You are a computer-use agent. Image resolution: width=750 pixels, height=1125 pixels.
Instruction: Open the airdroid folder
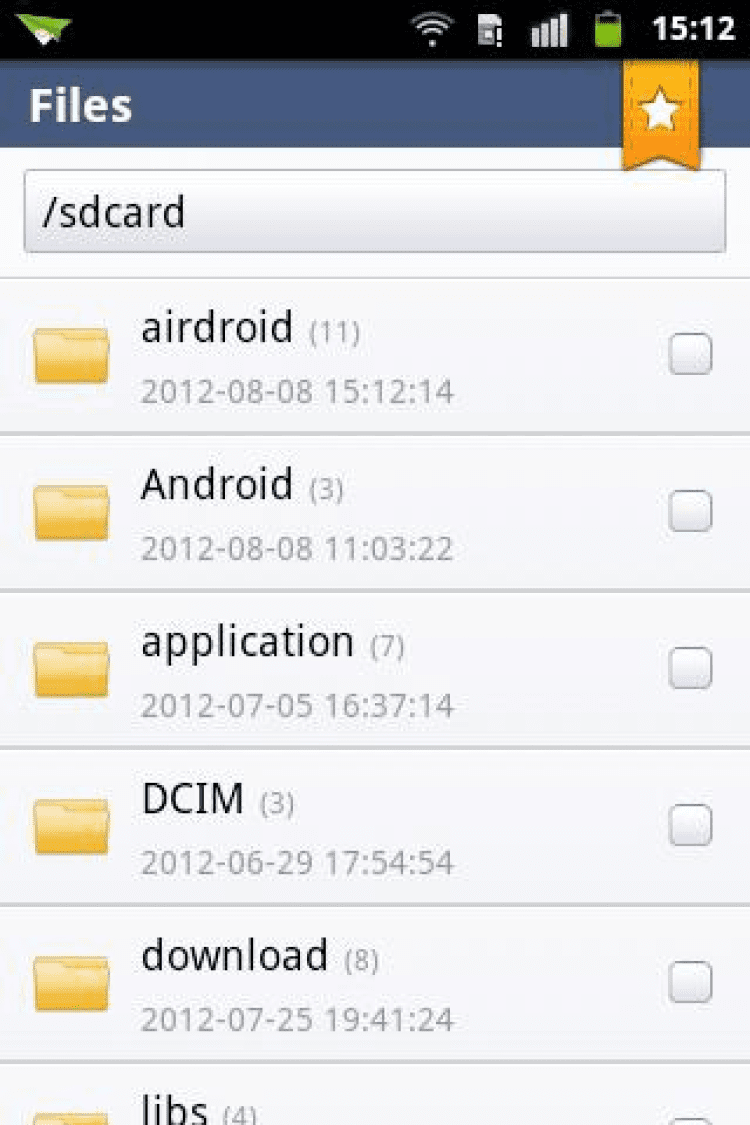point(300,356)
